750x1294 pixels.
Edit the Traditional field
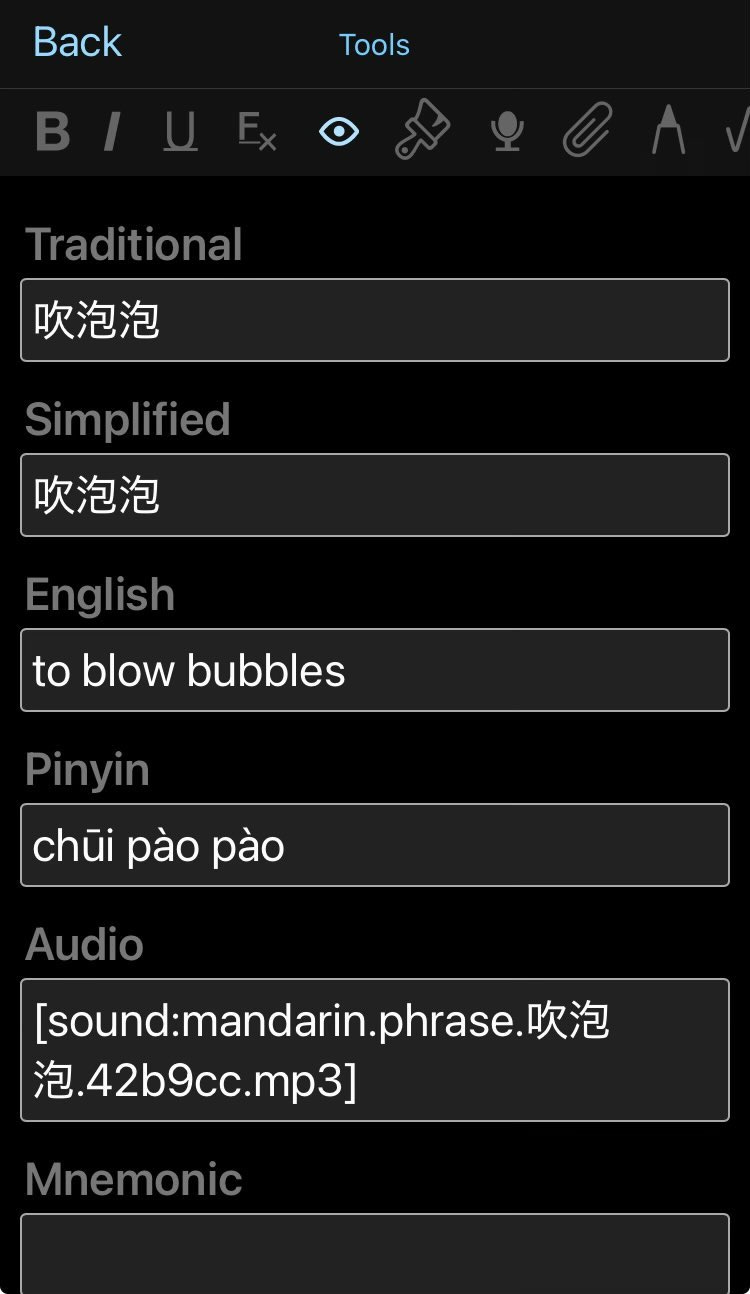(x=375, y=320)
